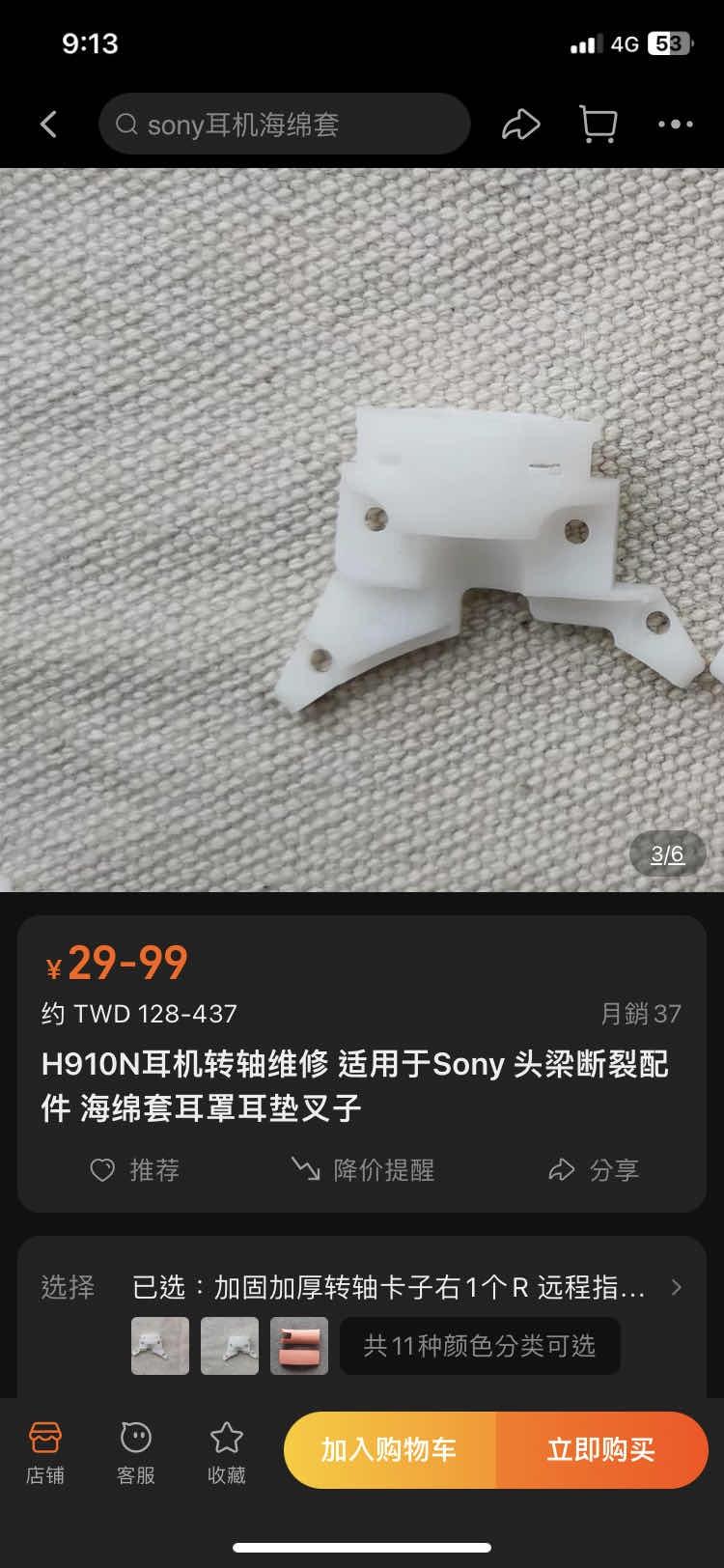724x1568 pixels.
Task: Add item to 收藏 favorites
Action: (x=227, y=1451)
